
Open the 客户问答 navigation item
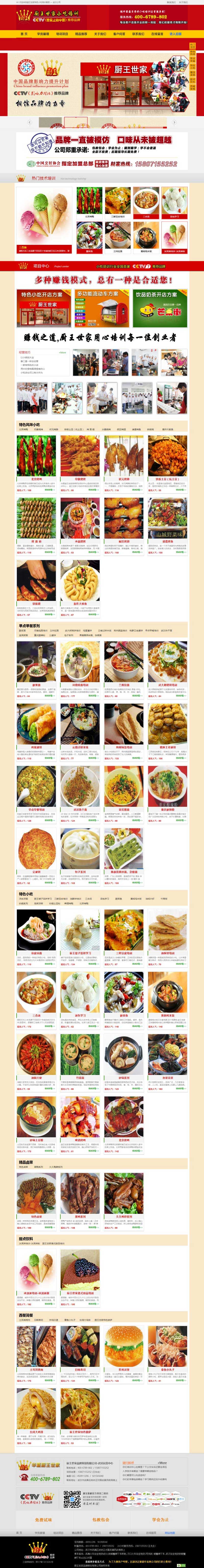pyautogui.click(x=119, y=34)
